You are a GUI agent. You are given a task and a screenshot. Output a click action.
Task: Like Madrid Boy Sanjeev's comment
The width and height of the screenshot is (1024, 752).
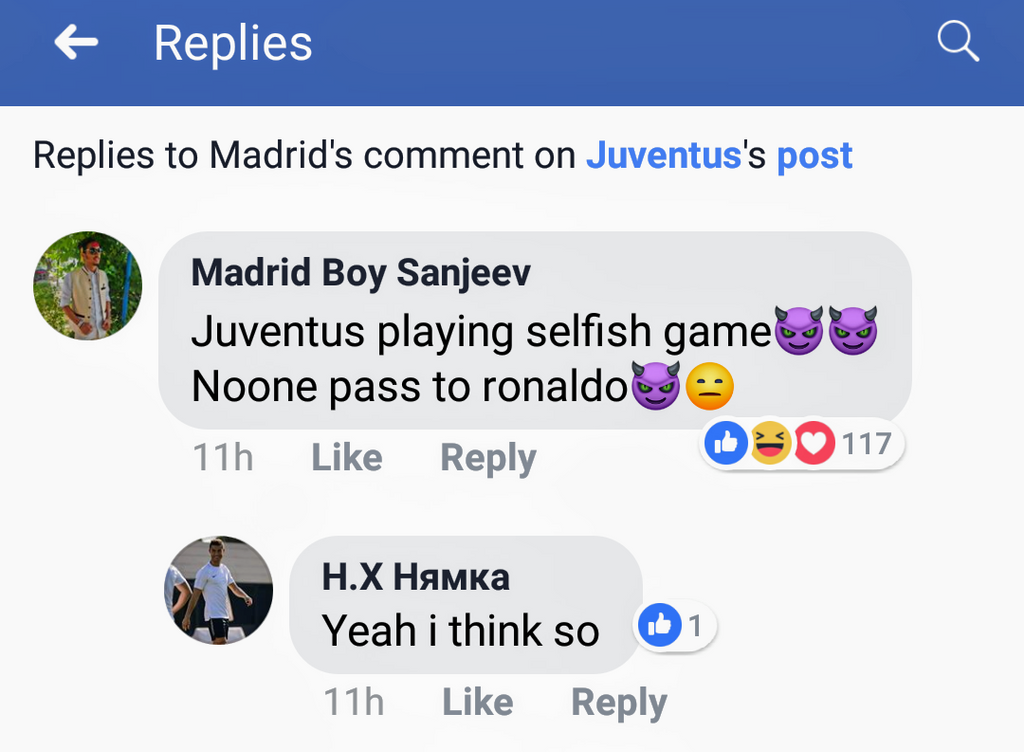pos(347,458)
